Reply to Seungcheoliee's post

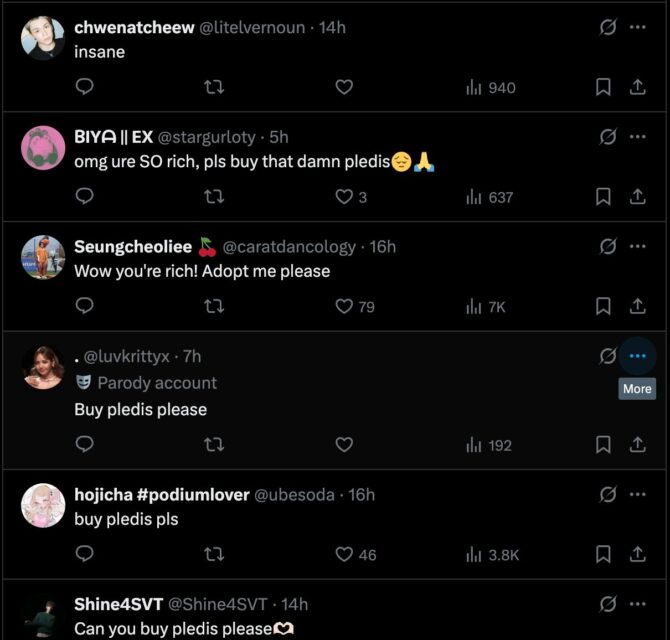85,306
